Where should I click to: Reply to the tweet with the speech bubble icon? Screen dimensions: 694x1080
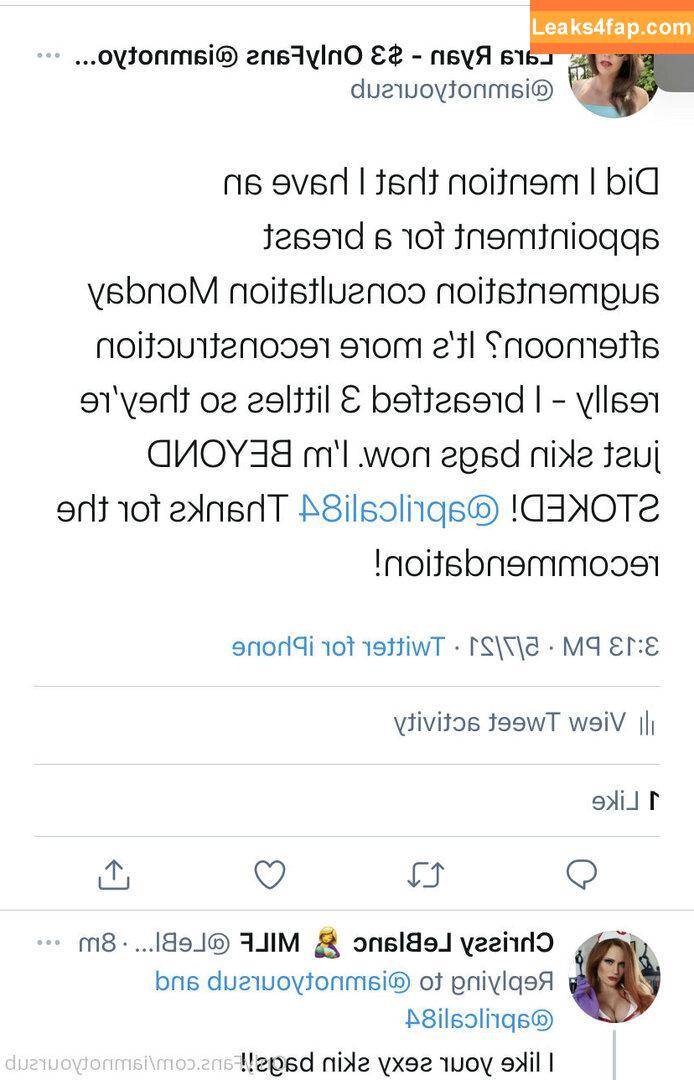click(582, 875)
